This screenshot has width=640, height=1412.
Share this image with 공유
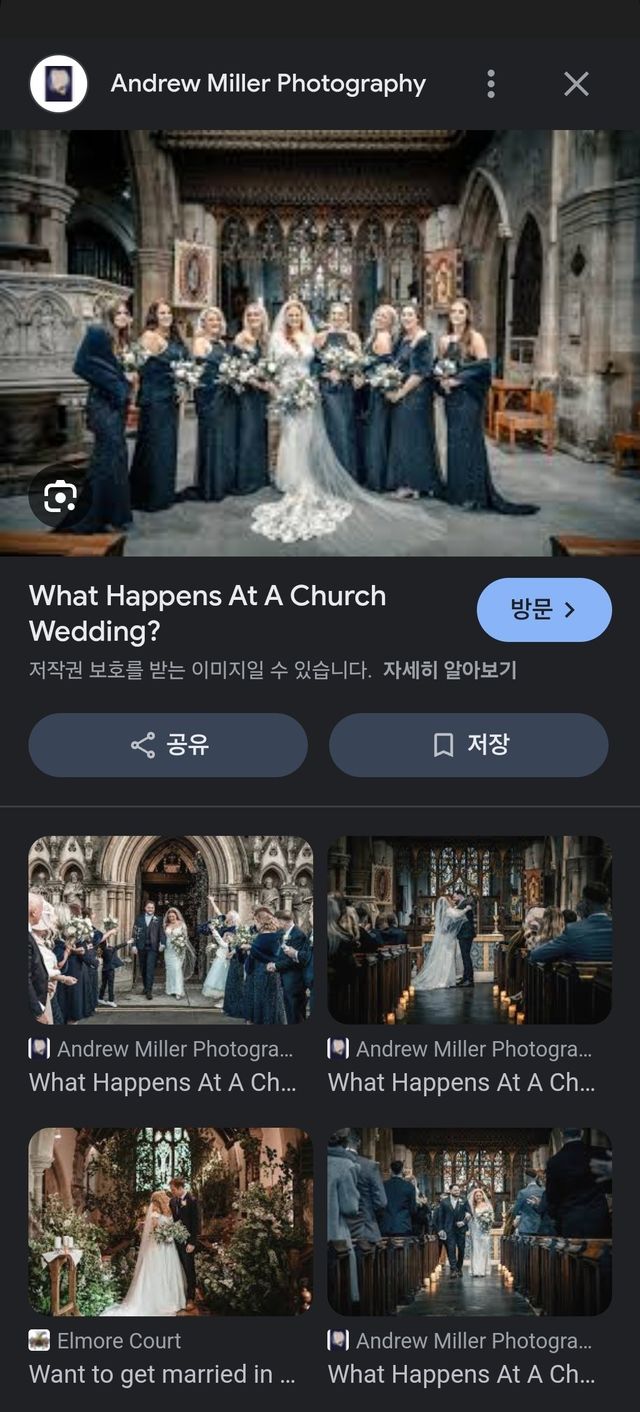(168, 745)
